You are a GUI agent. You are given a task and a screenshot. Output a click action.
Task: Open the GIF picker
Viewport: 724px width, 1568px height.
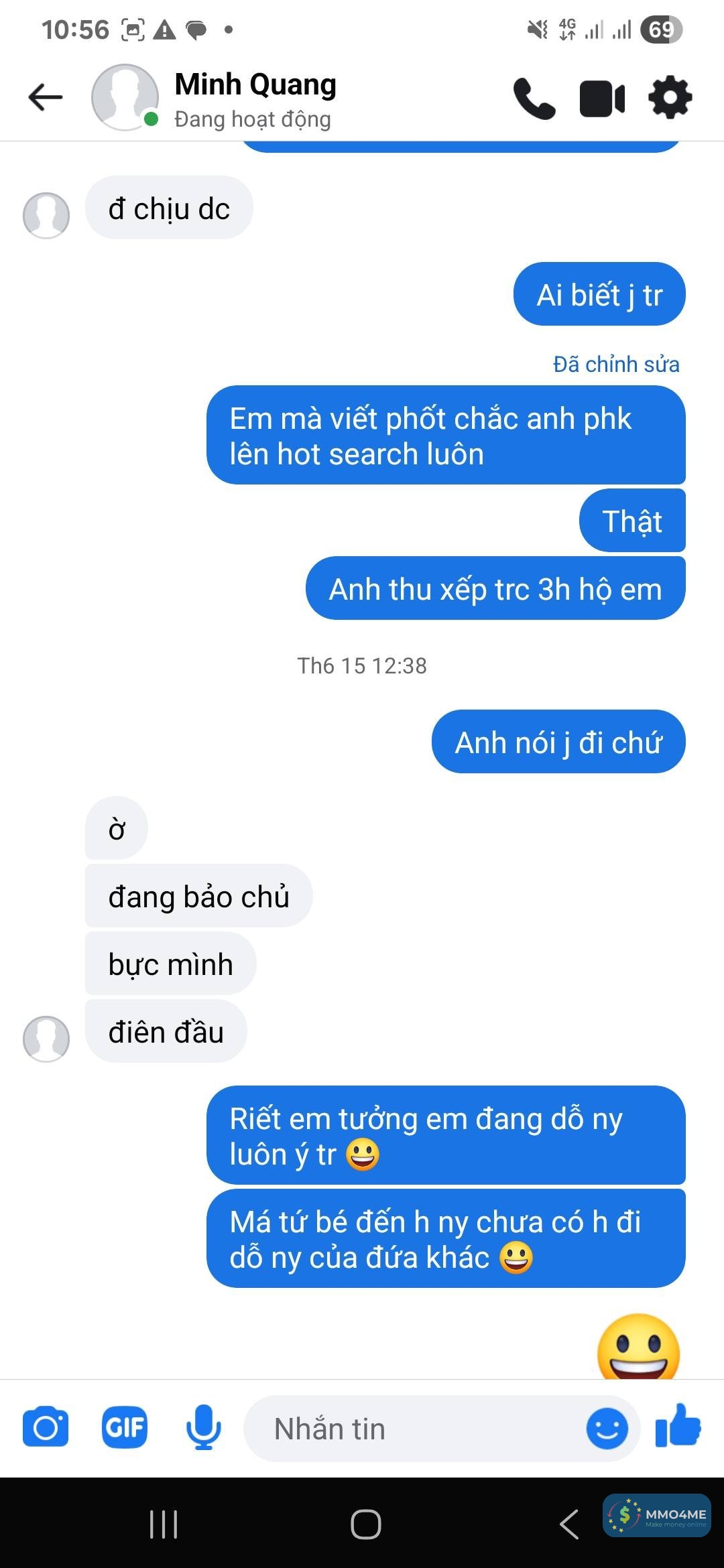125,1428
